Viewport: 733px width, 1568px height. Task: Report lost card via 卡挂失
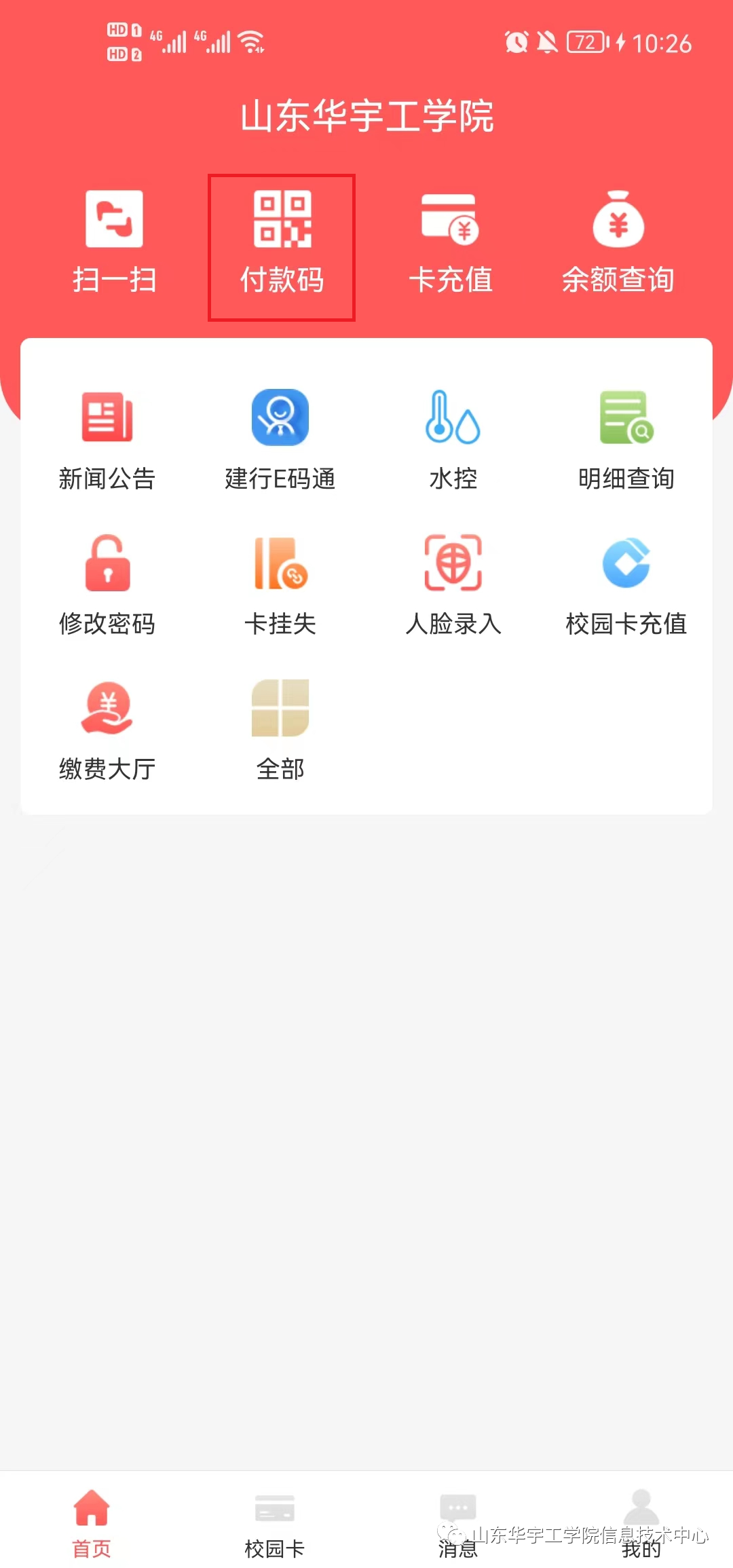pyautogui.click(x=280, y=585)
